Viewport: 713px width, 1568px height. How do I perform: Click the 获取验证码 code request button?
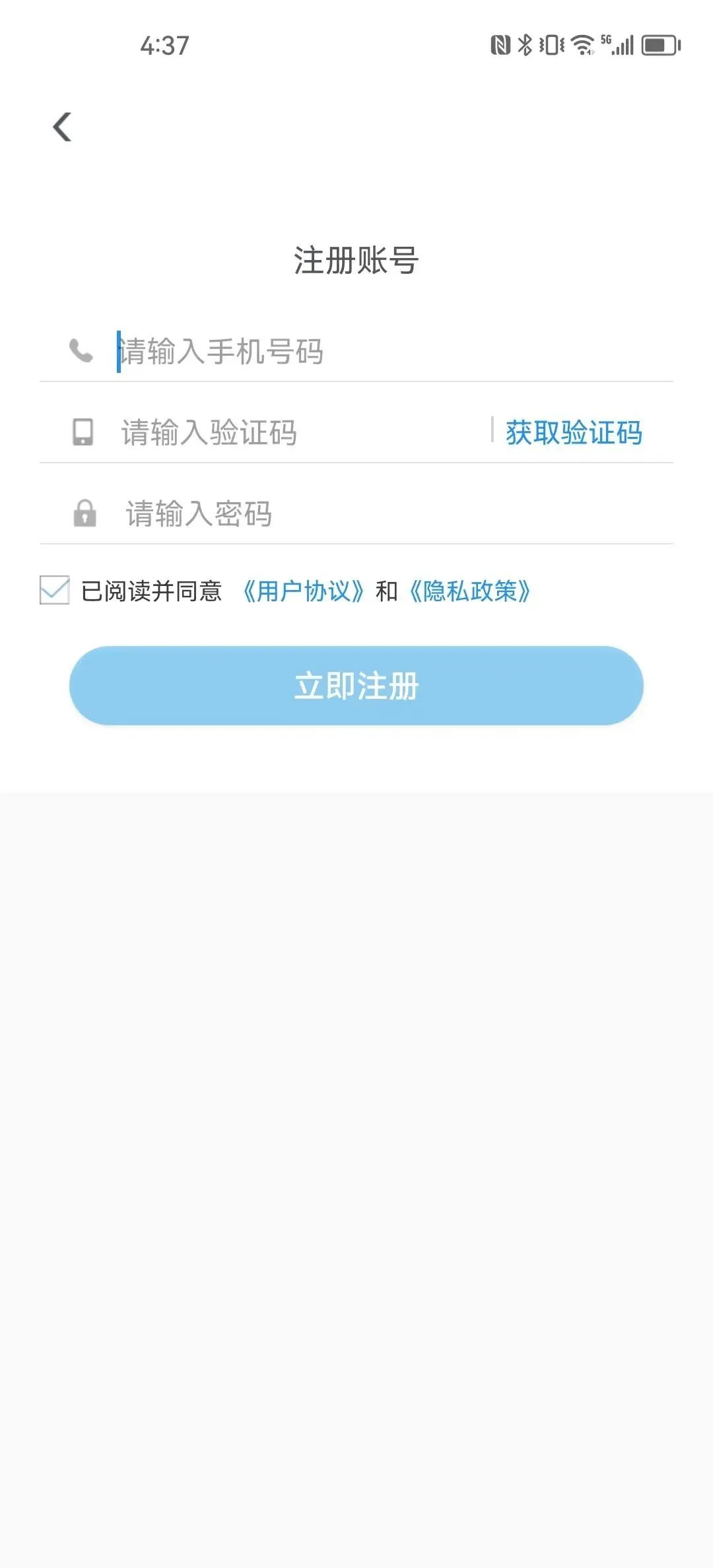click(x=574, y=433)
